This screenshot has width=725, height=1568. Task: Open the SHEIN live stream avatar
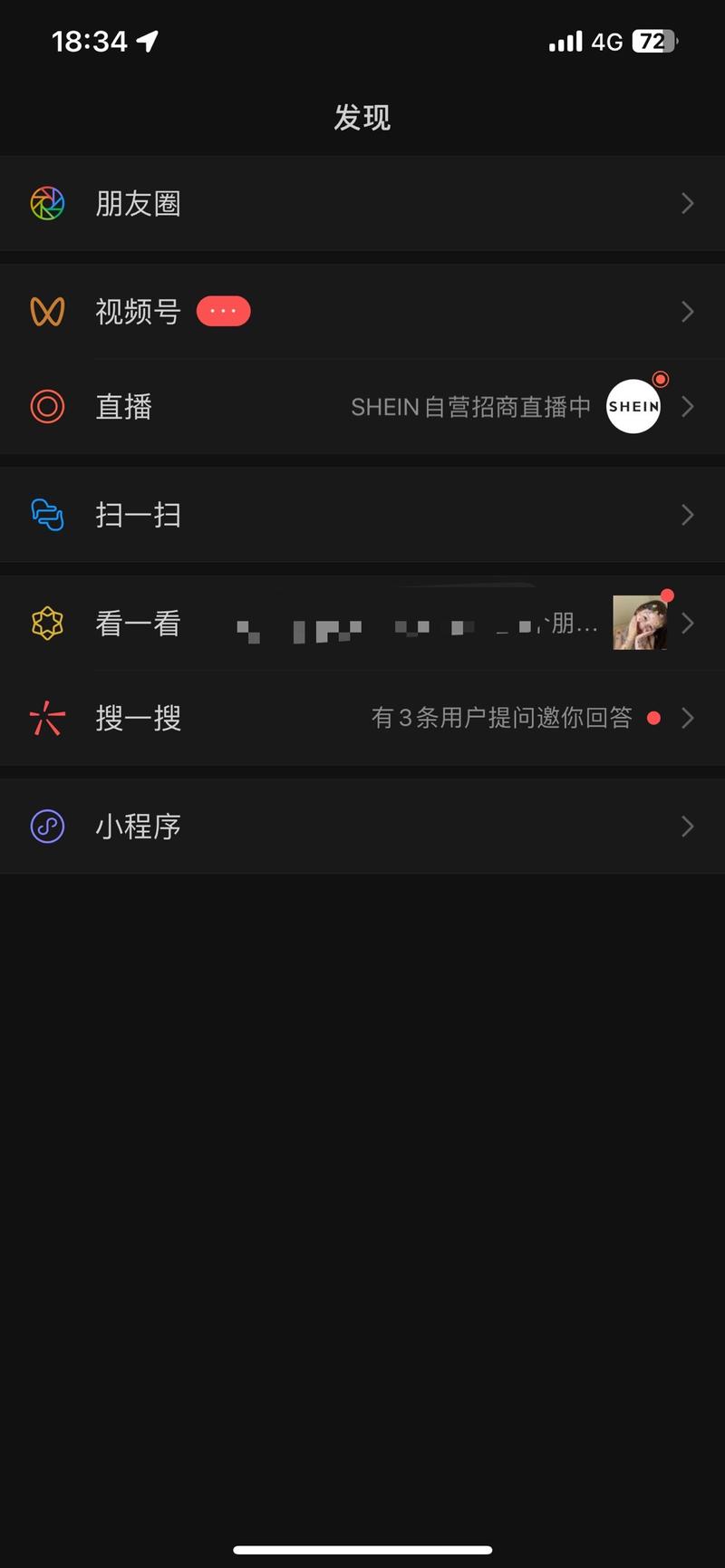pyautogui.click(x=633, y=406)
